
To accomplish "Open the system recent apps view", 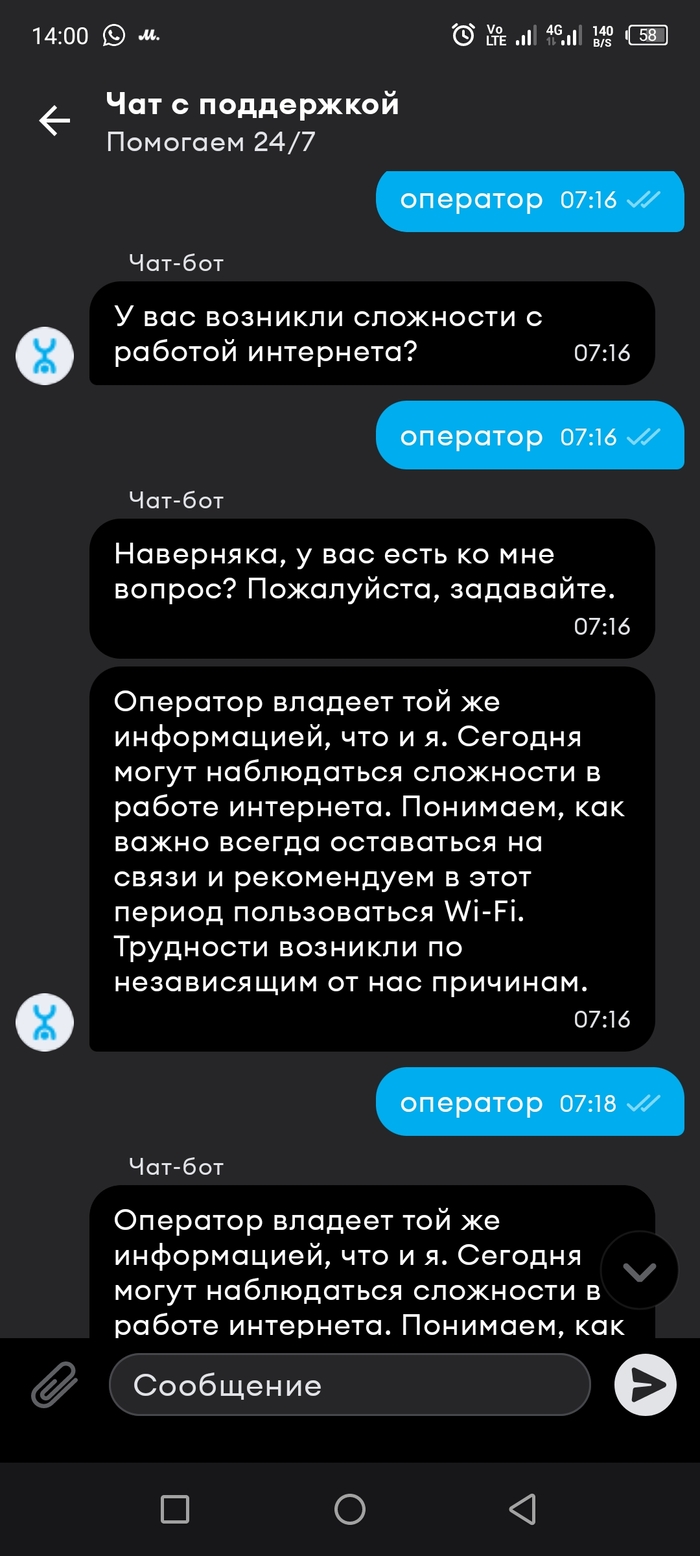I will point(175,1509).
